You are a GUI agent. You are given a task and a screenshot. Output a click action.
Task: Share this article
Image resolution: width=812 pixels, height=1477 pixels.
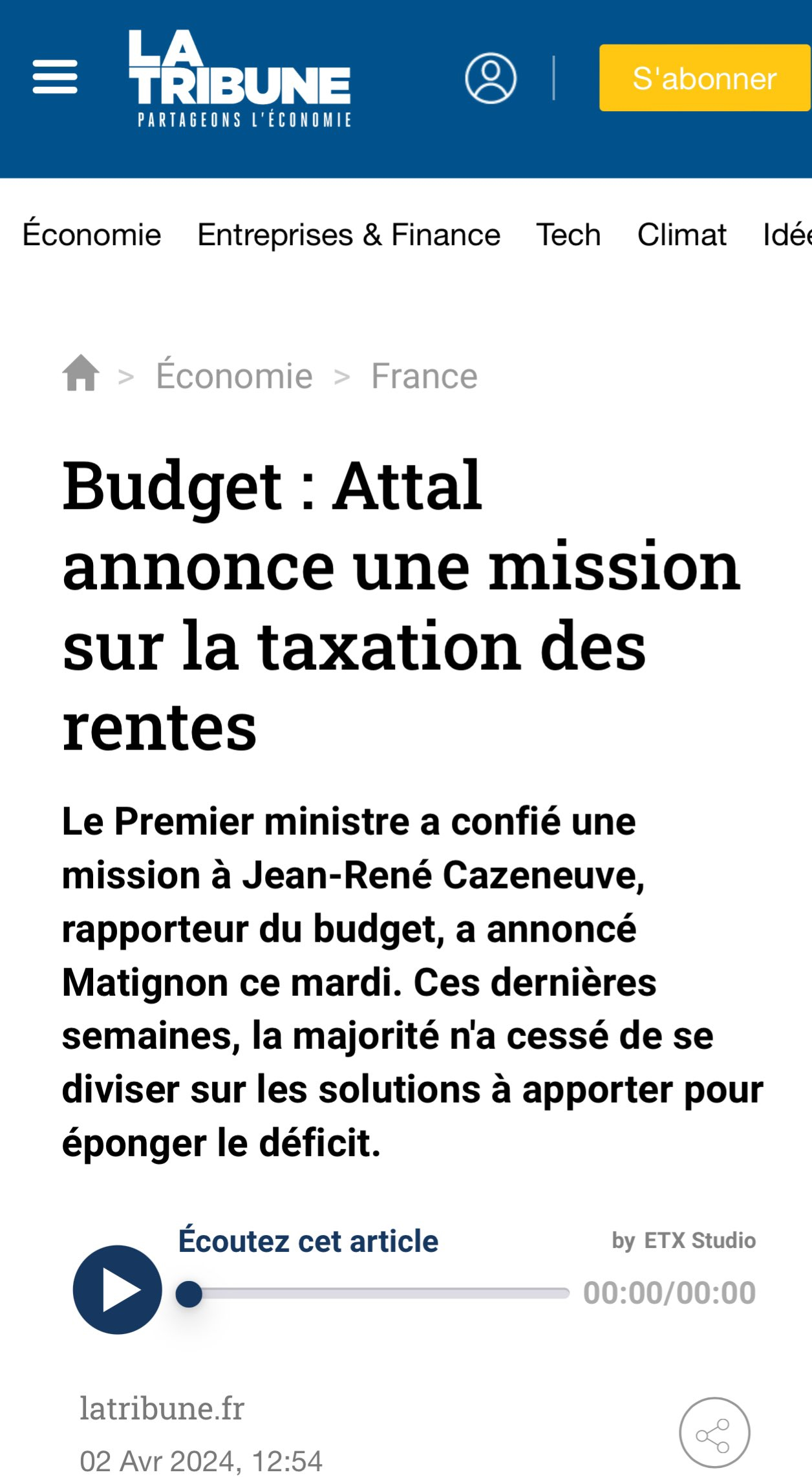(714, 1432)
